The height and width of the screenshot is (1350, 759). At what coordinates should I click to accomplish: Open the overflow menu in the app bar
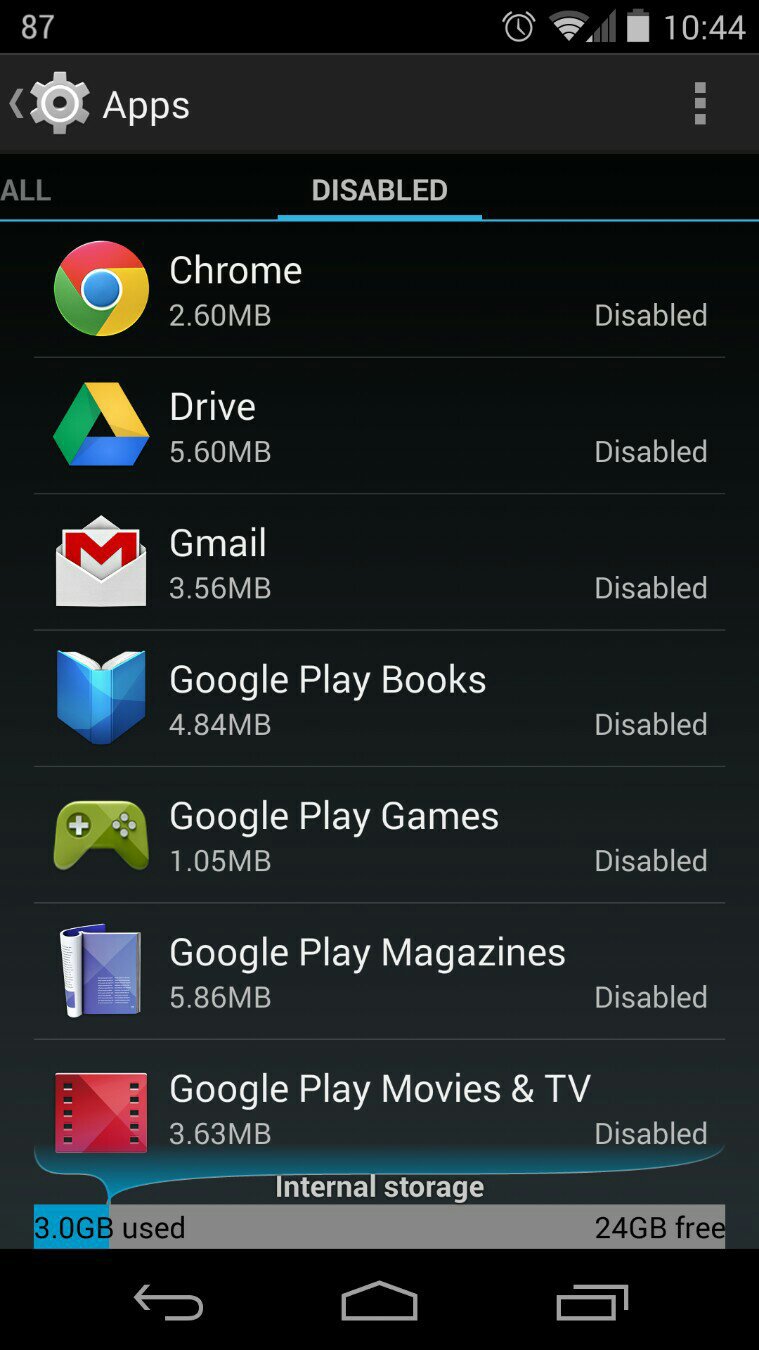(700, 104)
